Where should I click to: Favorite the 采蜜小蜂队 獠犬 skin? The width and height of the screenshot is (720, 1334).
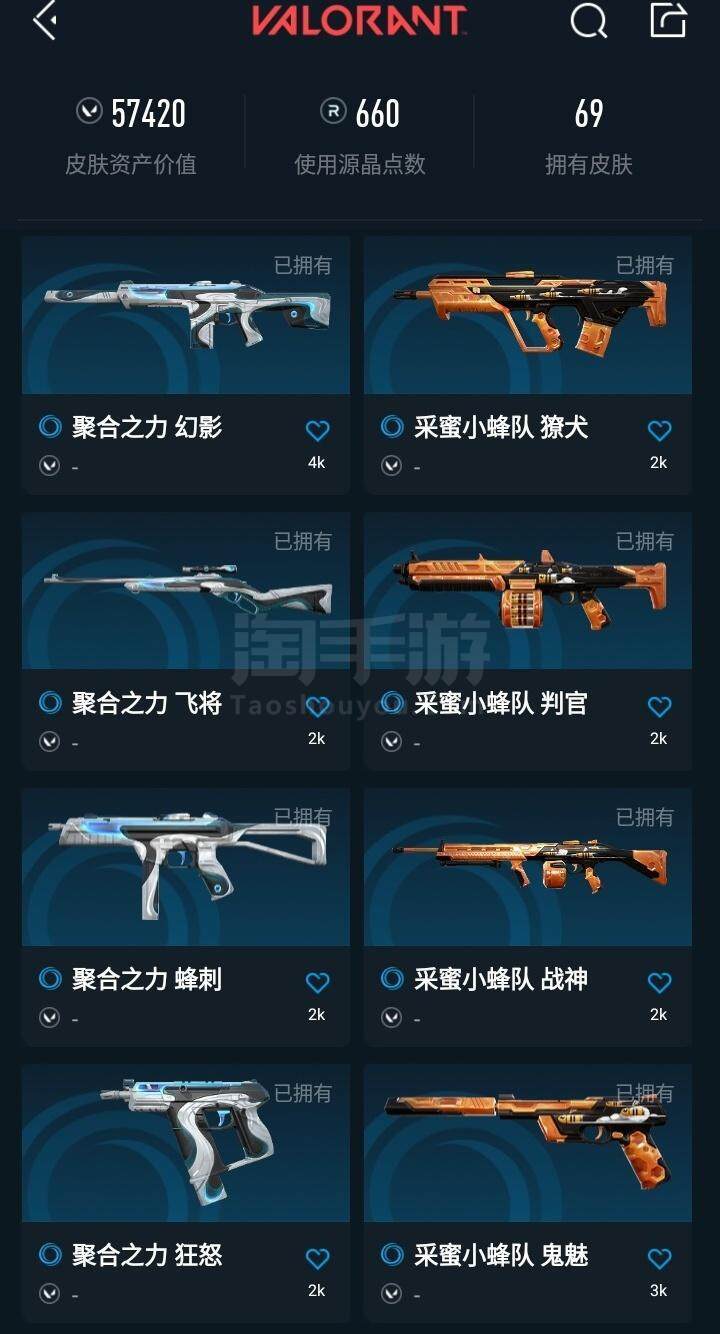[x=659, y=431]
